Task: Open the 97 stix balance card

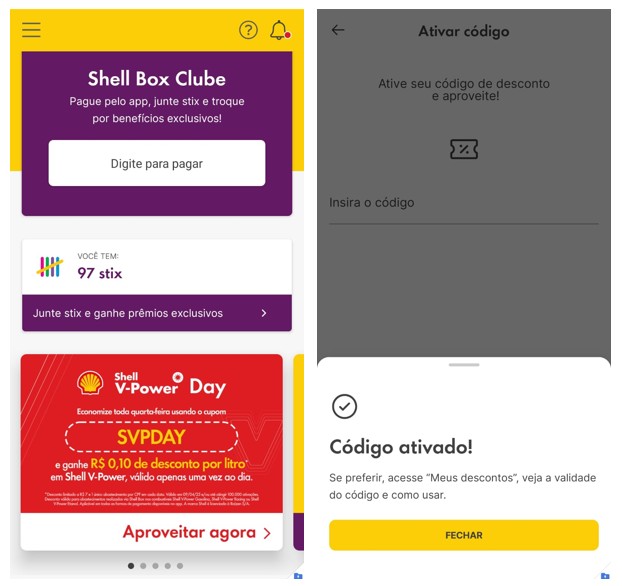Action: pos(157,267)
